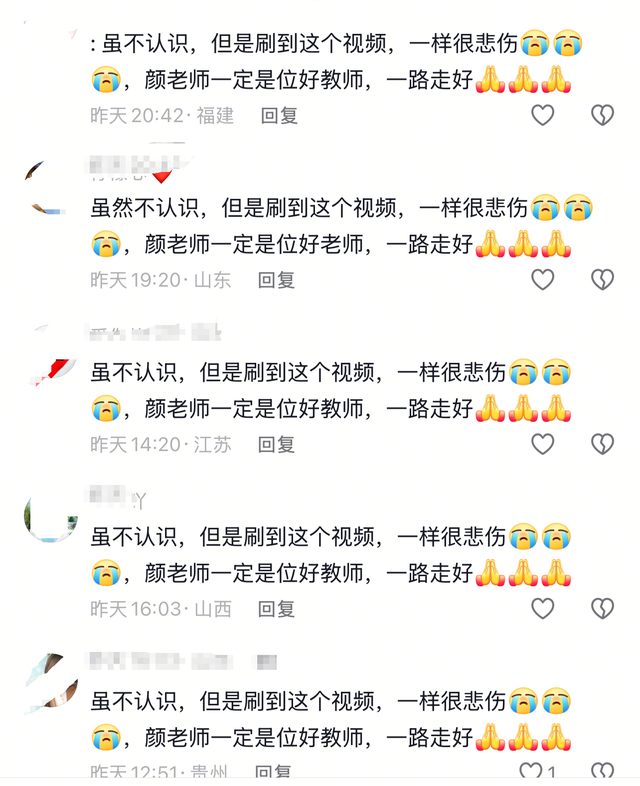Like the comment from 山东
This screenshot has height=786, width=640.
(542, 280)
